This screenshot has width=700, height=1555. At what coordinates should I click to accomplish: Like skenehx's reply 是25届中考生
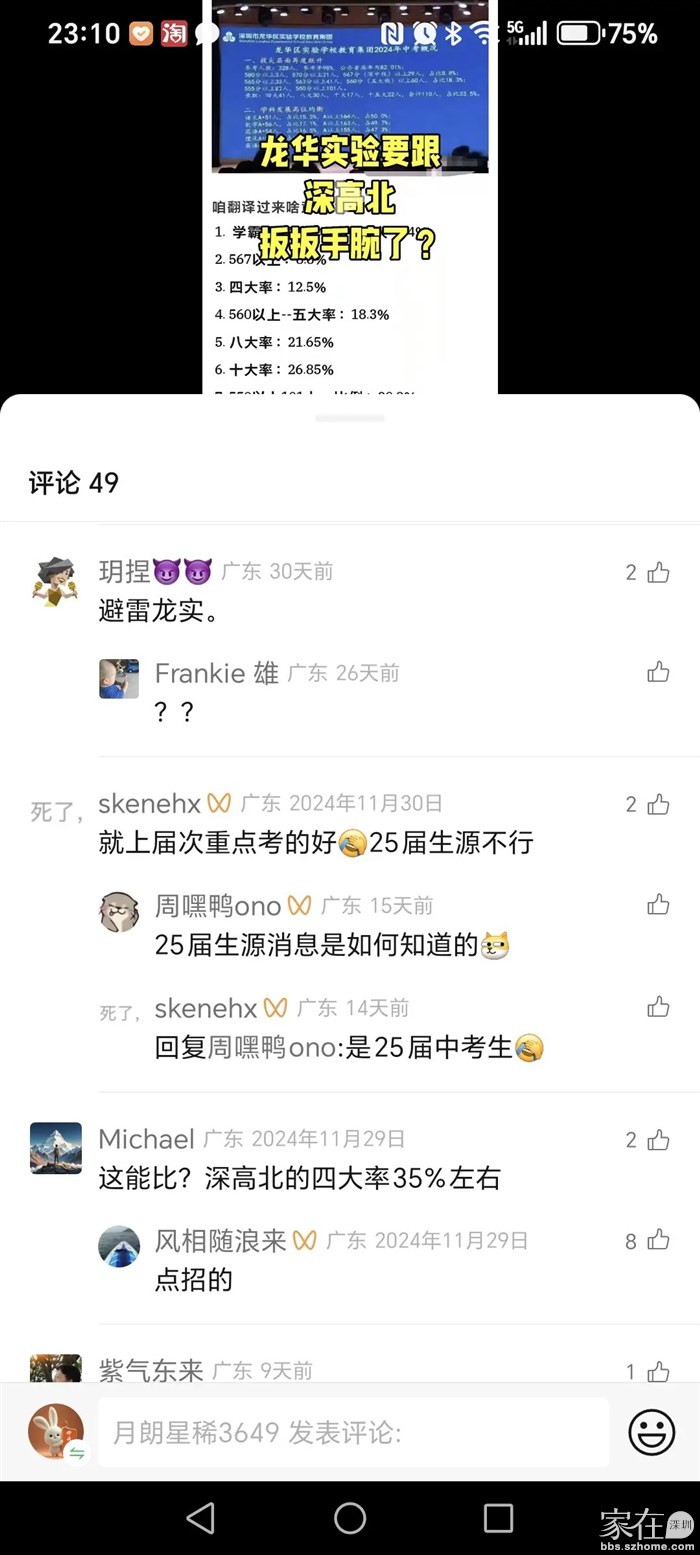(657, 1007)
